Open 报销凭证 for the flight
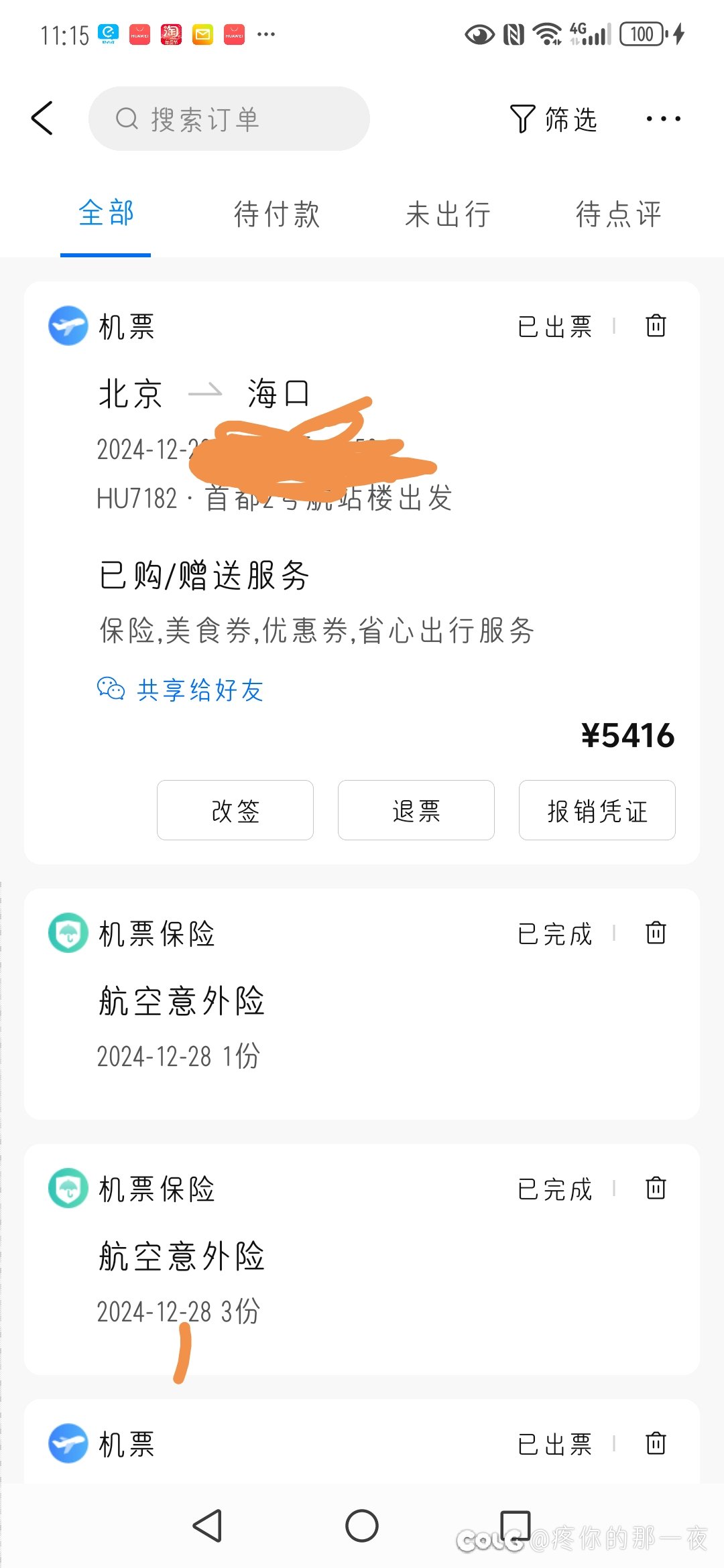The image size is (724, 1568). 597,810
